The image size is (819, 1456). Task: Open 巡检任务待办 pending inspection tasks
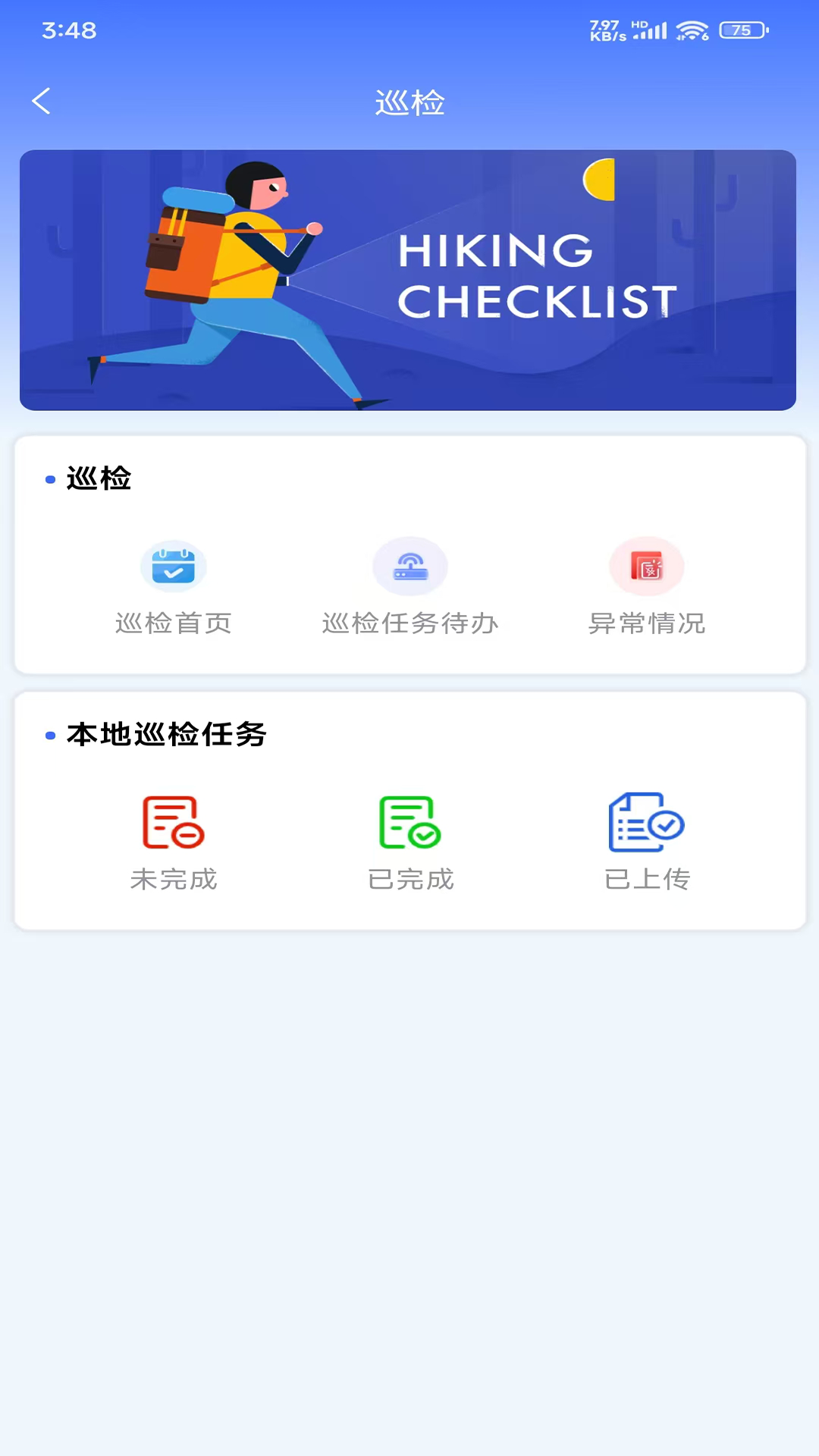click(409, 623)
